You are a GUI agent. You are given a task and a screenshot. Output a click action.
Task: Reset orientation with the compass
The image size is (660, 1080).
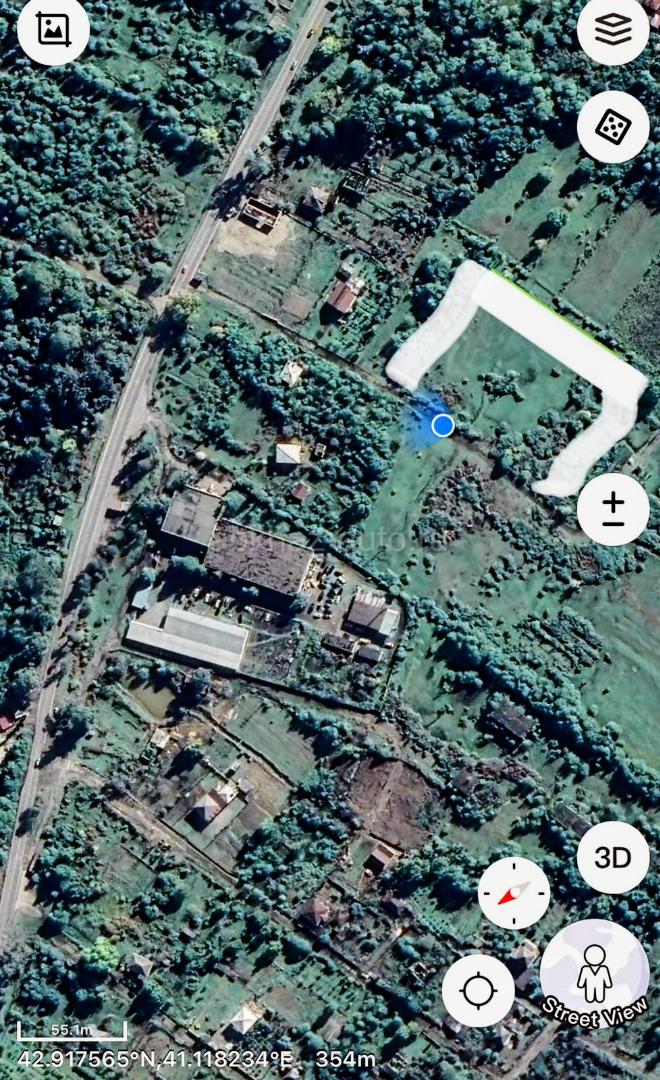pos(514,893)
